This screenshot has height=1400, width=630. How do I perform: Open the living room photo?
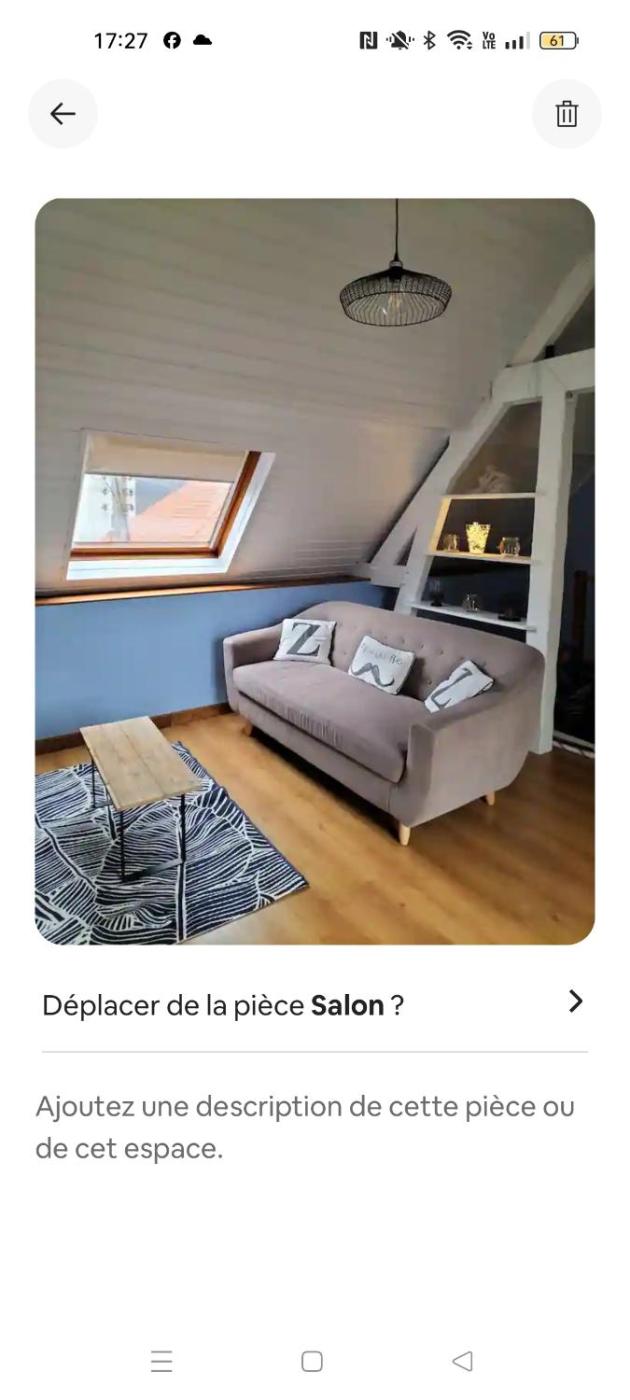point(315,571)
